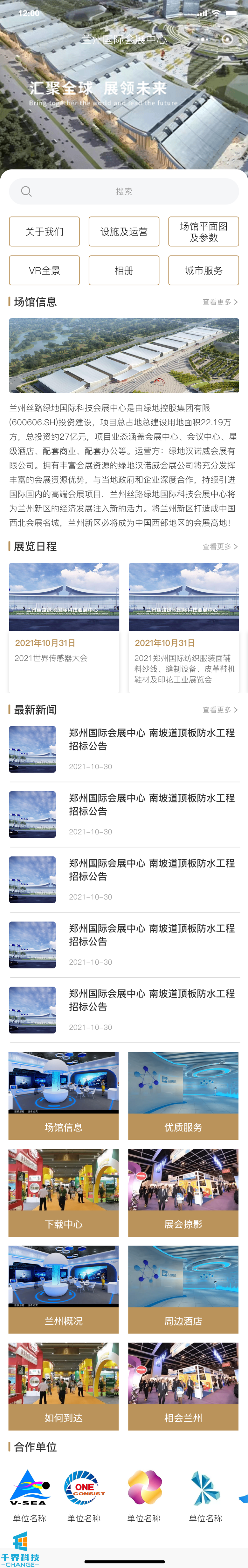This screenshot has height=1568, width=248.
Task: Open the 2021郑州国际纺织服装面辅料 exhibition card
Action: pyautogui.click(x=183, y=627)
